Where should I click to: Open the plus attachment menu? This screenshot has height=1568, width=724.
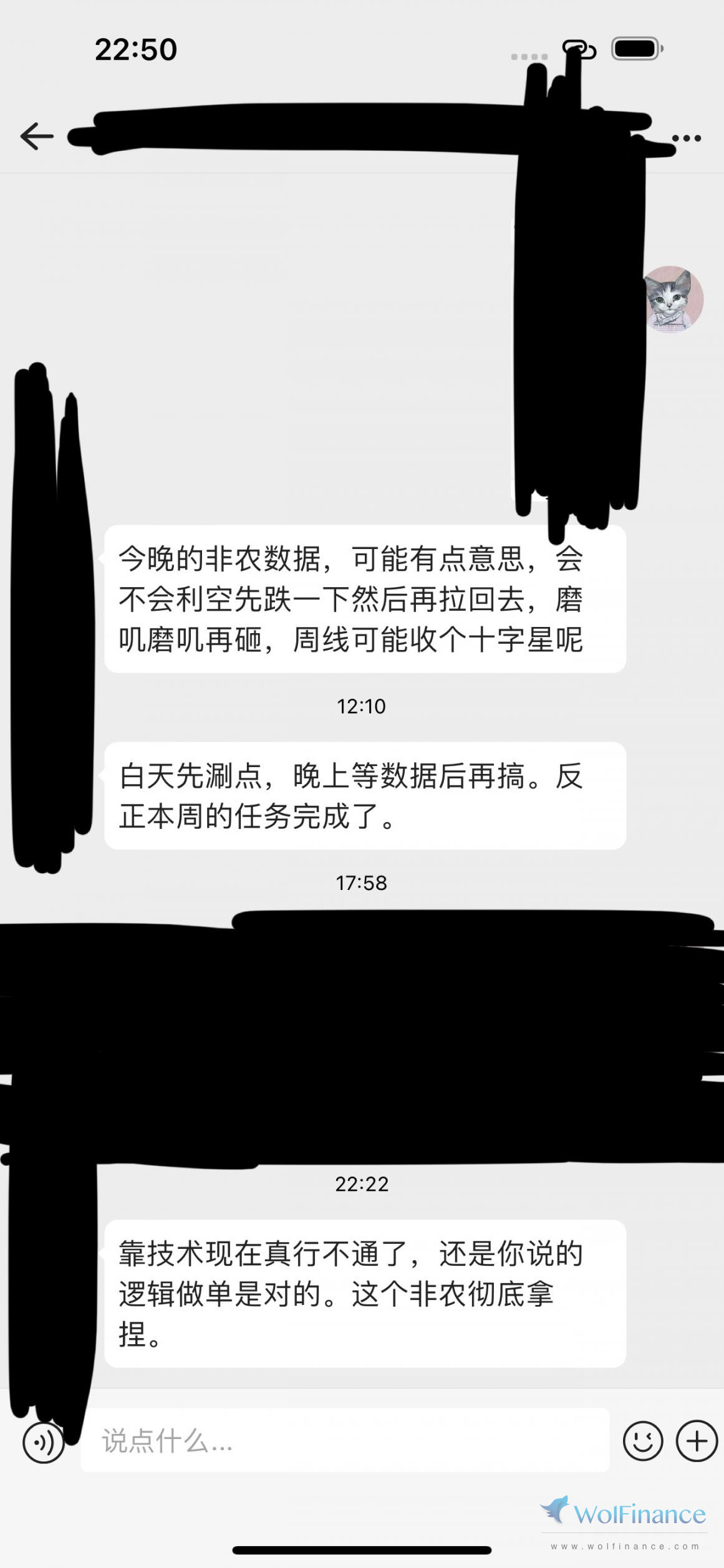tap(697, 1441)
